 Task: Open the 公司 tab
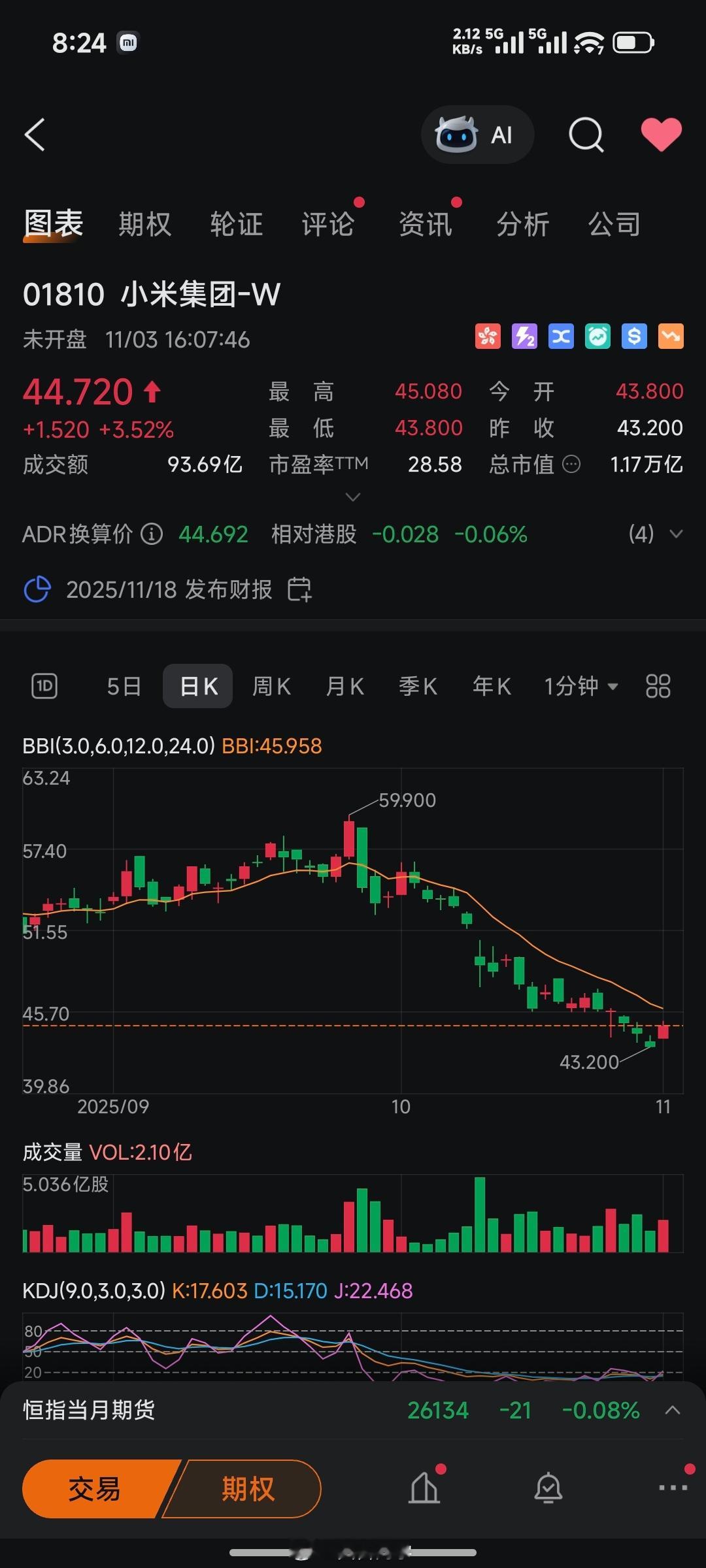tap(614, 224)
